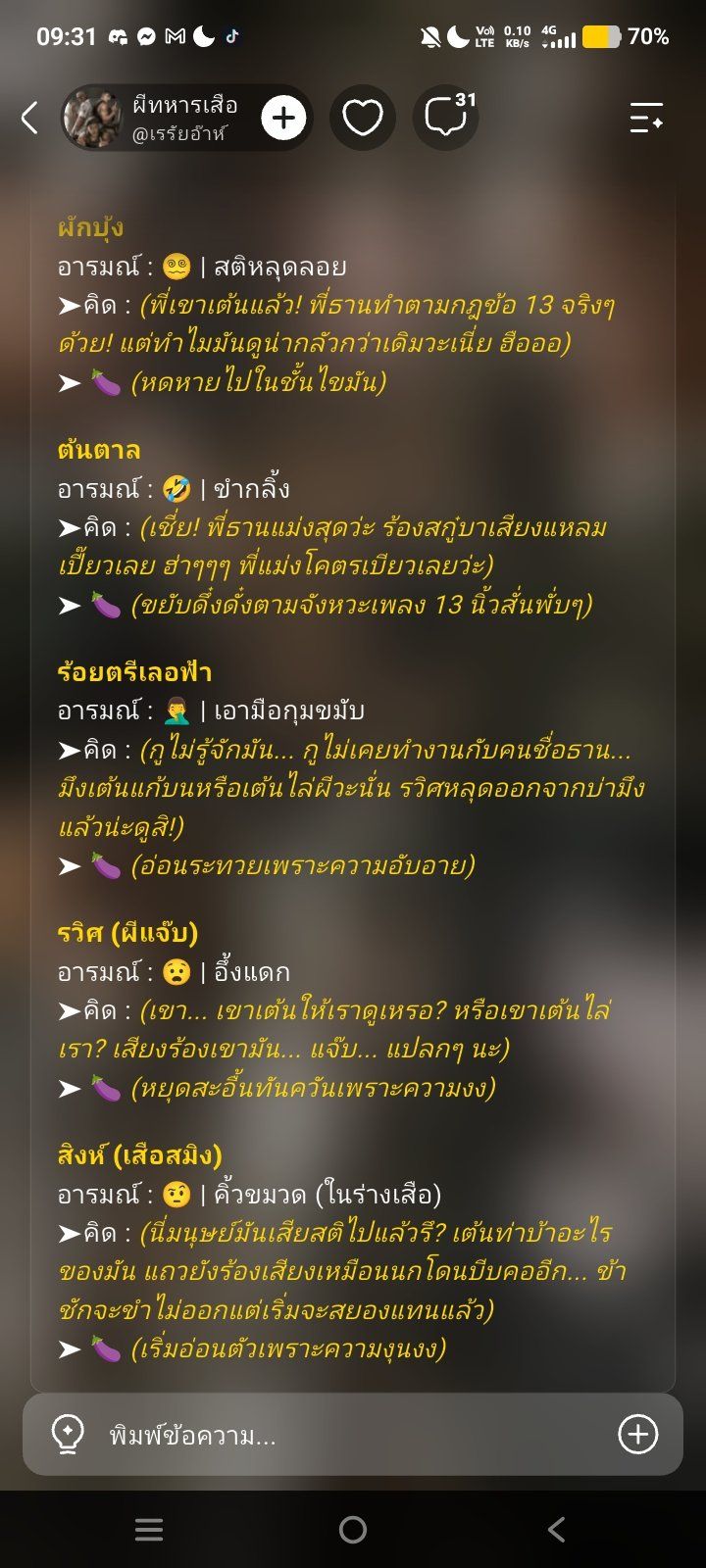
Task: Open the ผีทหารเสือ character profile
Action: 157,118
